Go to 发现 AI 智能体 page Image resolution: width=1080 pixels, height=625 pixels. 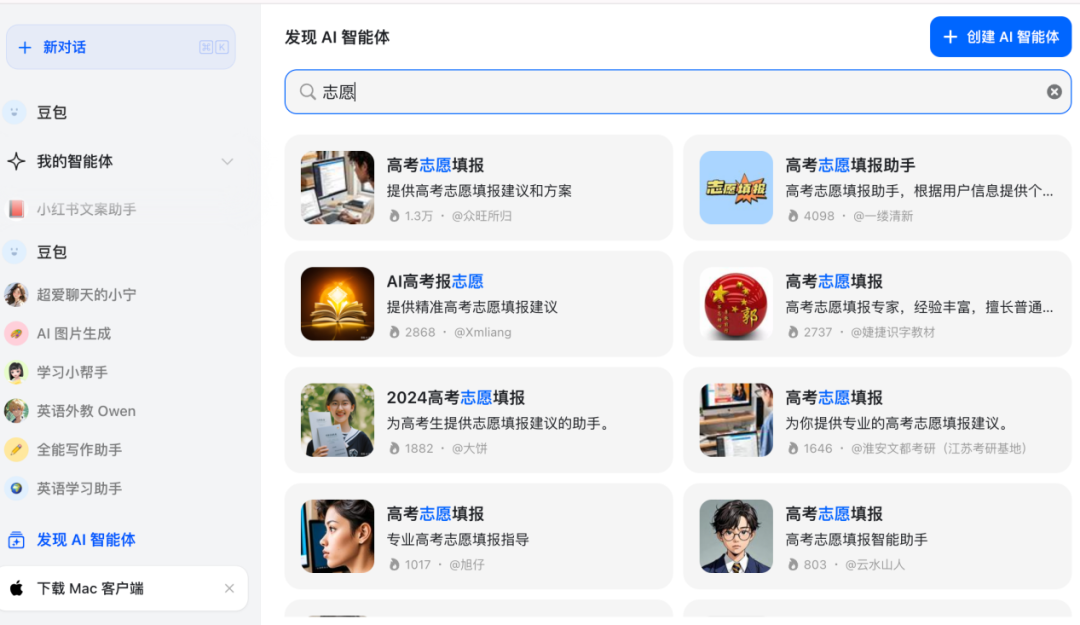[86, 540]
